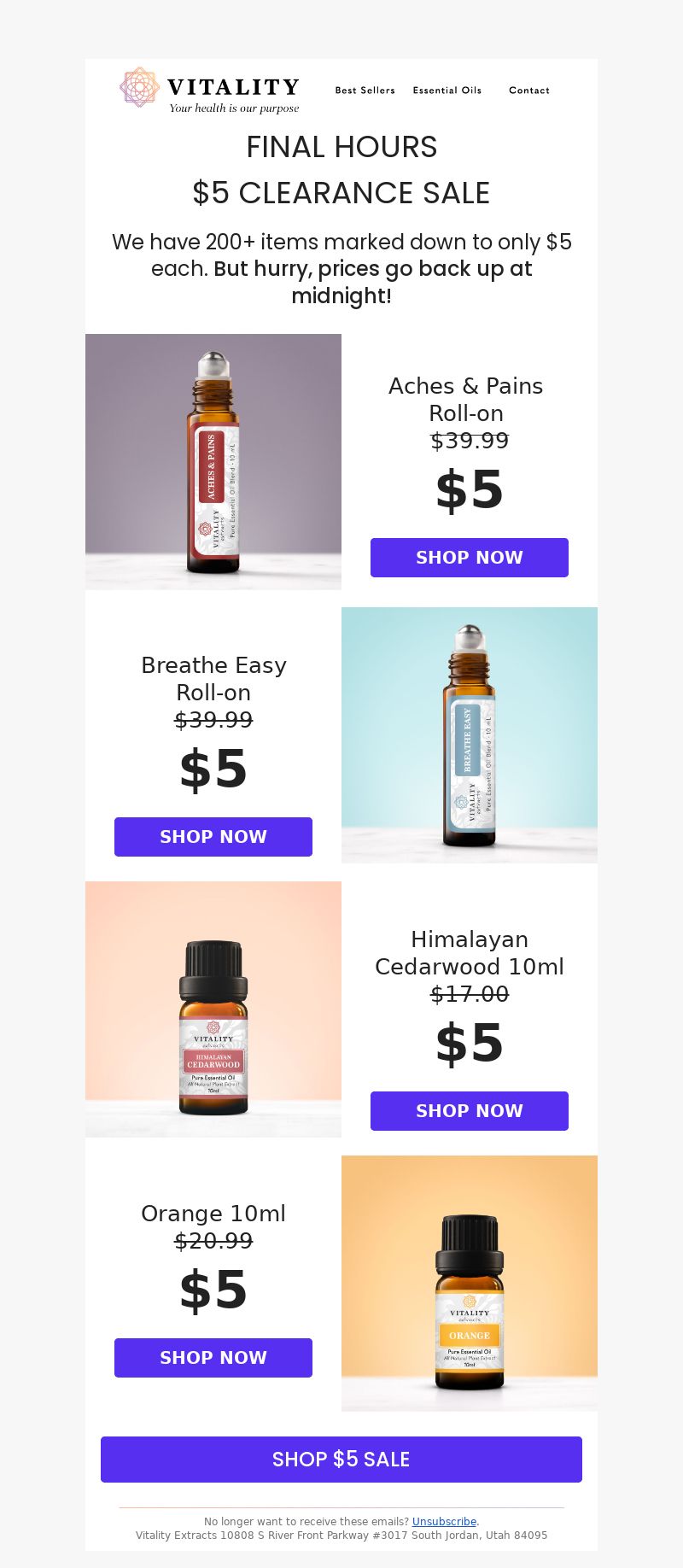Image resolution: width=683 pixels, height=1568 pixels.
Task: Tap Shop Now for Aches & Pains Roll-on
Action: pos(470,558)
